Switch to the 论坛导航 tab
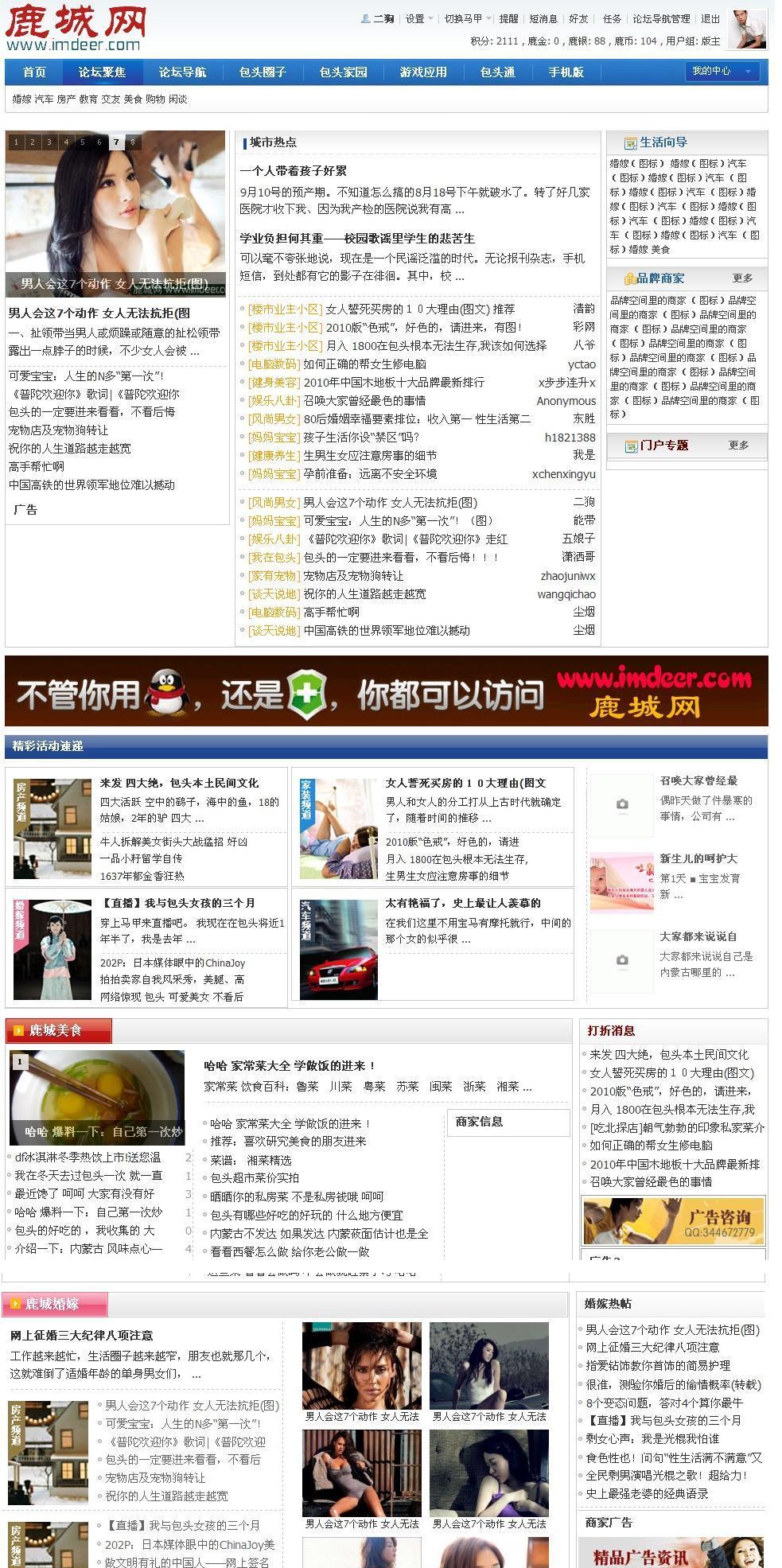782x1568 pixels. [182, 72]
